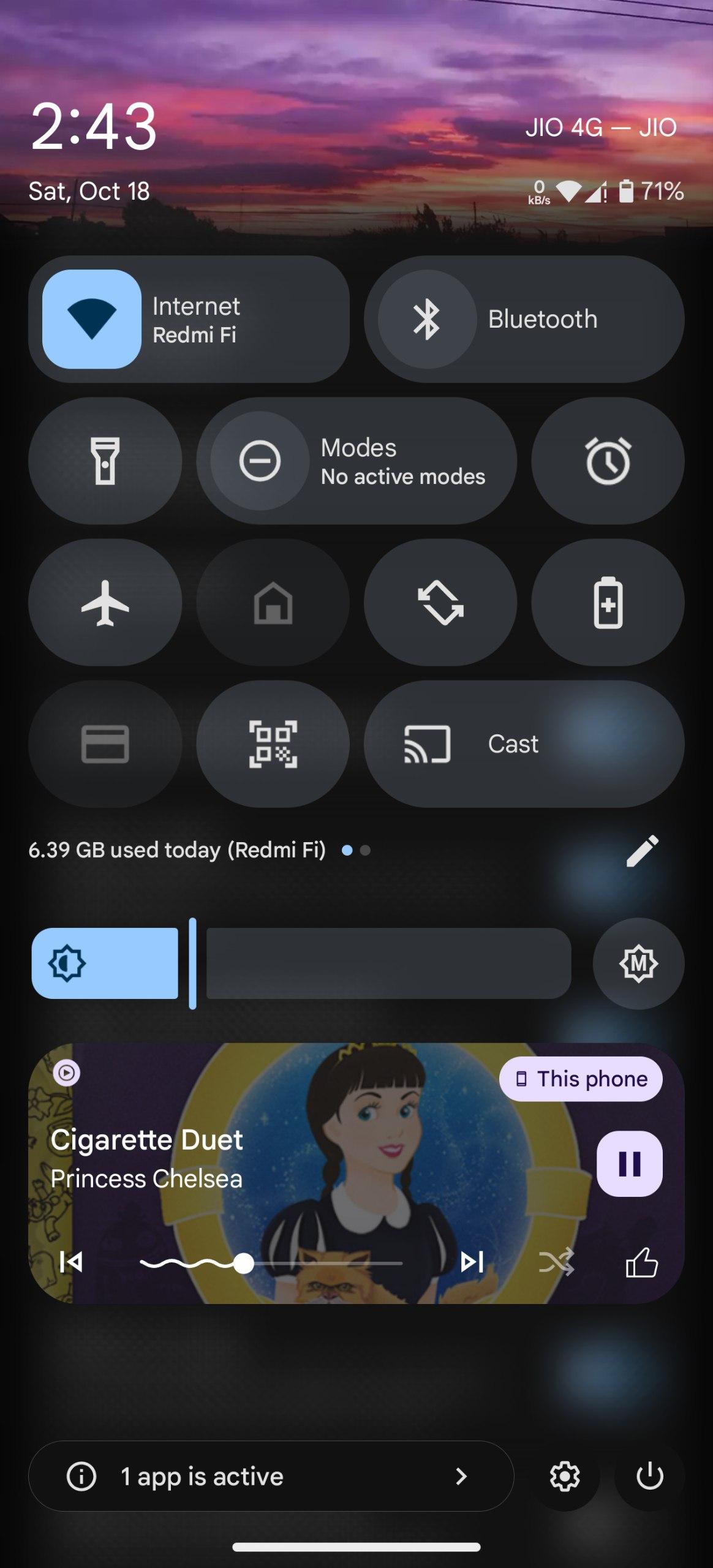Open the alarm clock tile
The width and height of the screenshot is (713, 1568).
click(x=608, y=461)
